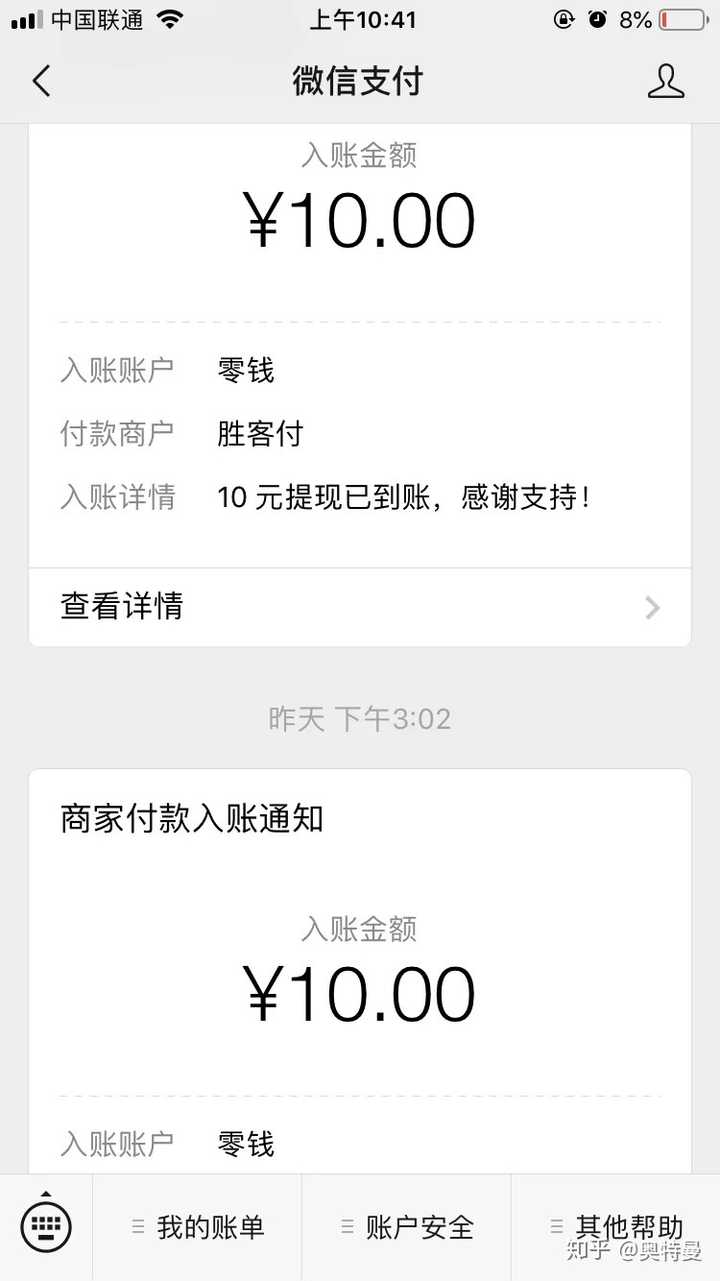Open the profile icon in header
720x1281 pixels.
tap(665, 81)
